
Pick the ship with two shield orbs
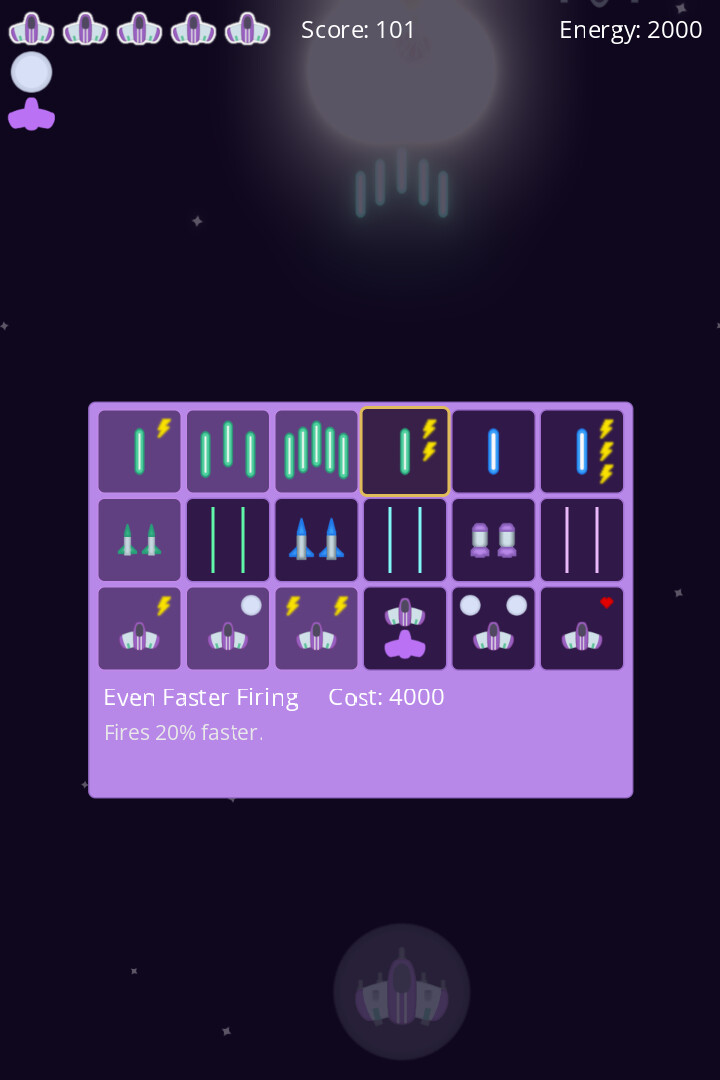tap(493, 628)
